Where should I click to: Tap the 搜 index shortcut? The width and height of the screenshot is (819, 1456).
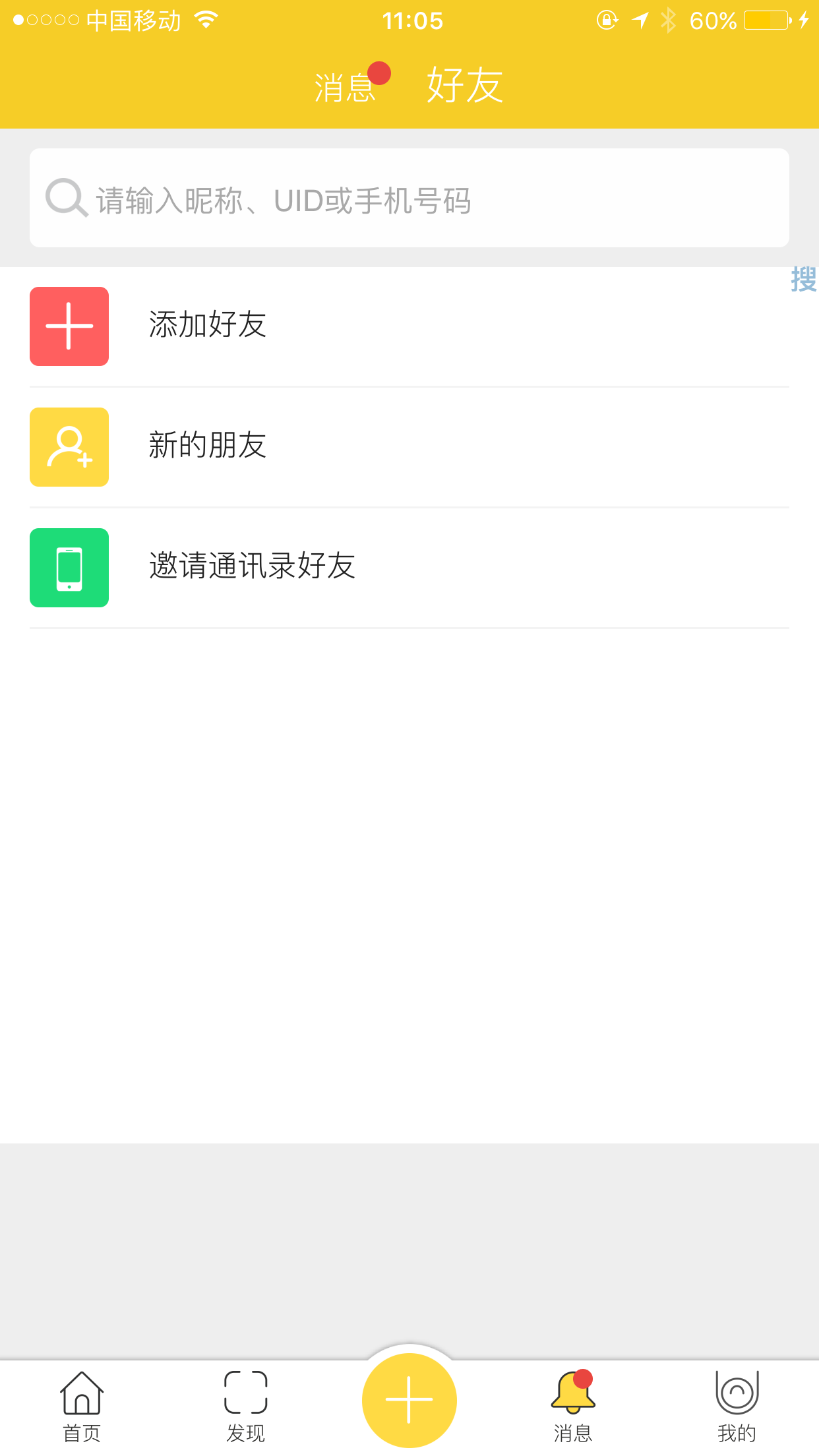click(803, 280)
